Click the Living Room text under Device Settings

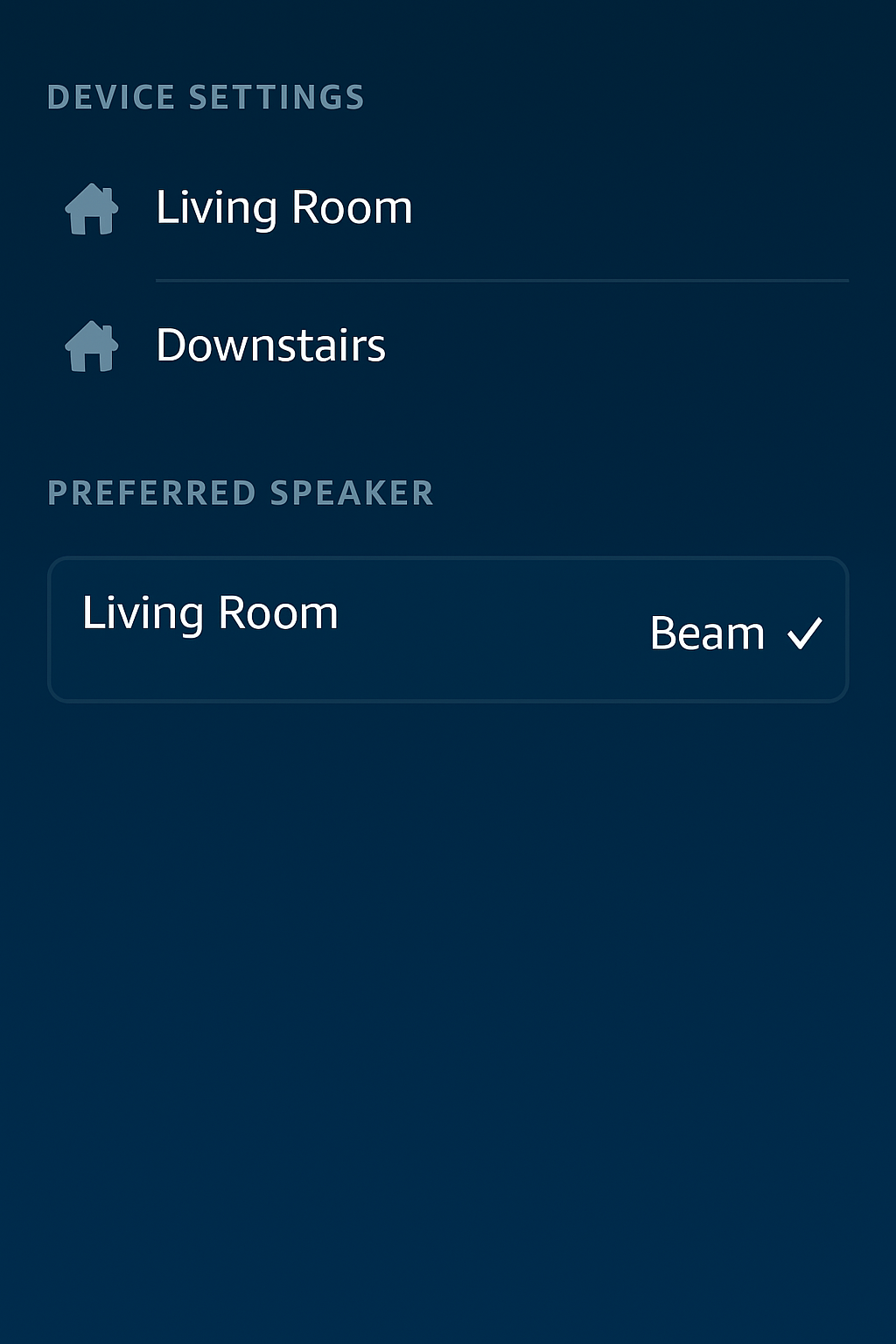coord(283,208)
